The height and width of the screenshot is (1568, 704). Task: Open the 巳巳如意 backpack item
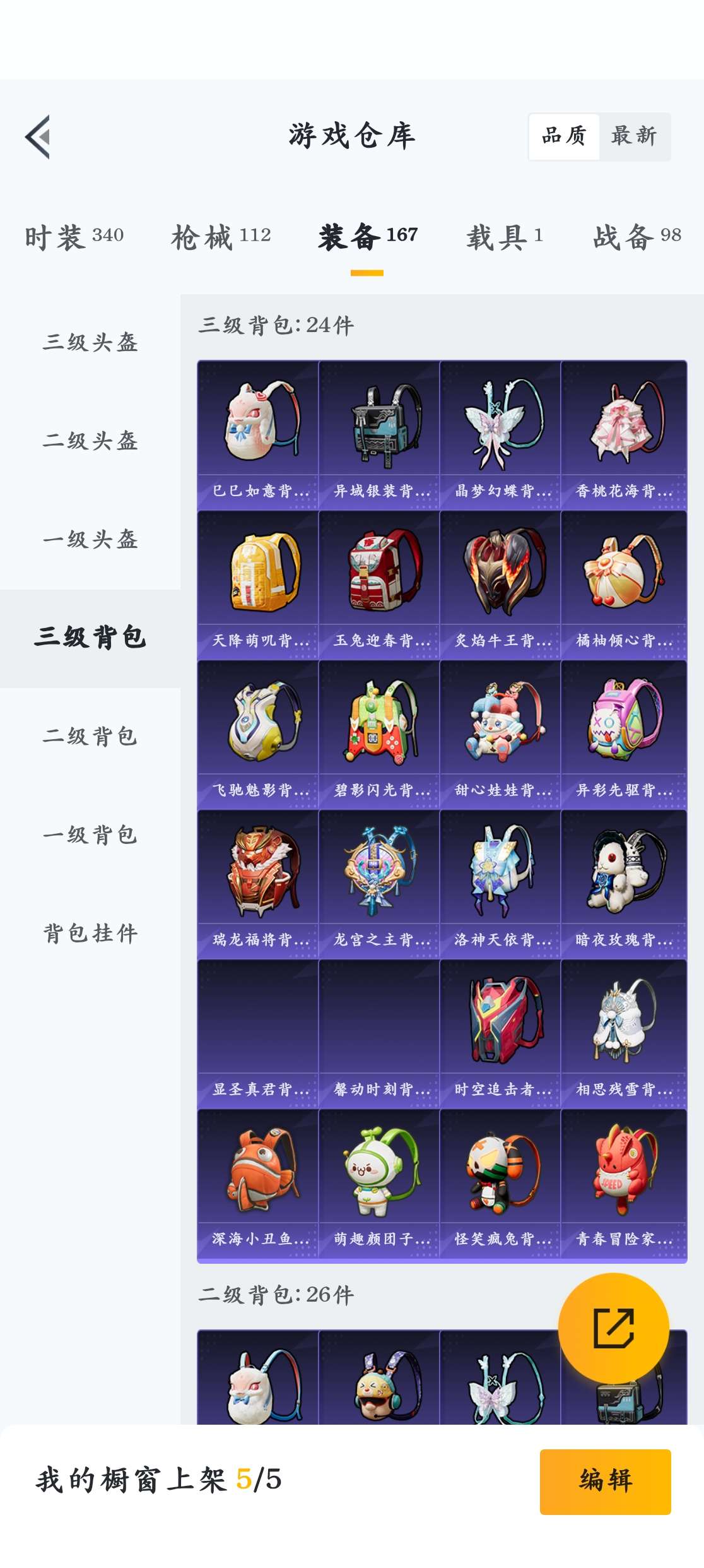tap(258, 436)
